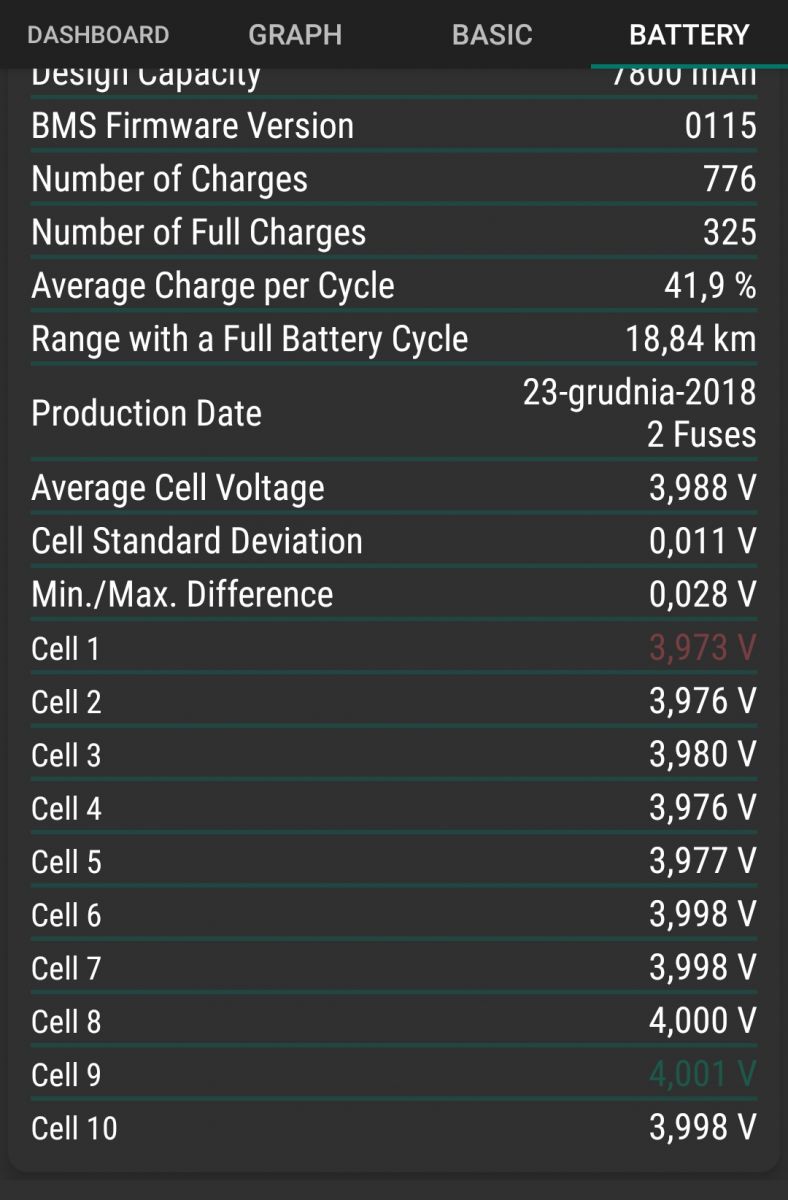Select the Battery tab
The height and width of the screenshot is (1200, 788).
click(689, 35)
